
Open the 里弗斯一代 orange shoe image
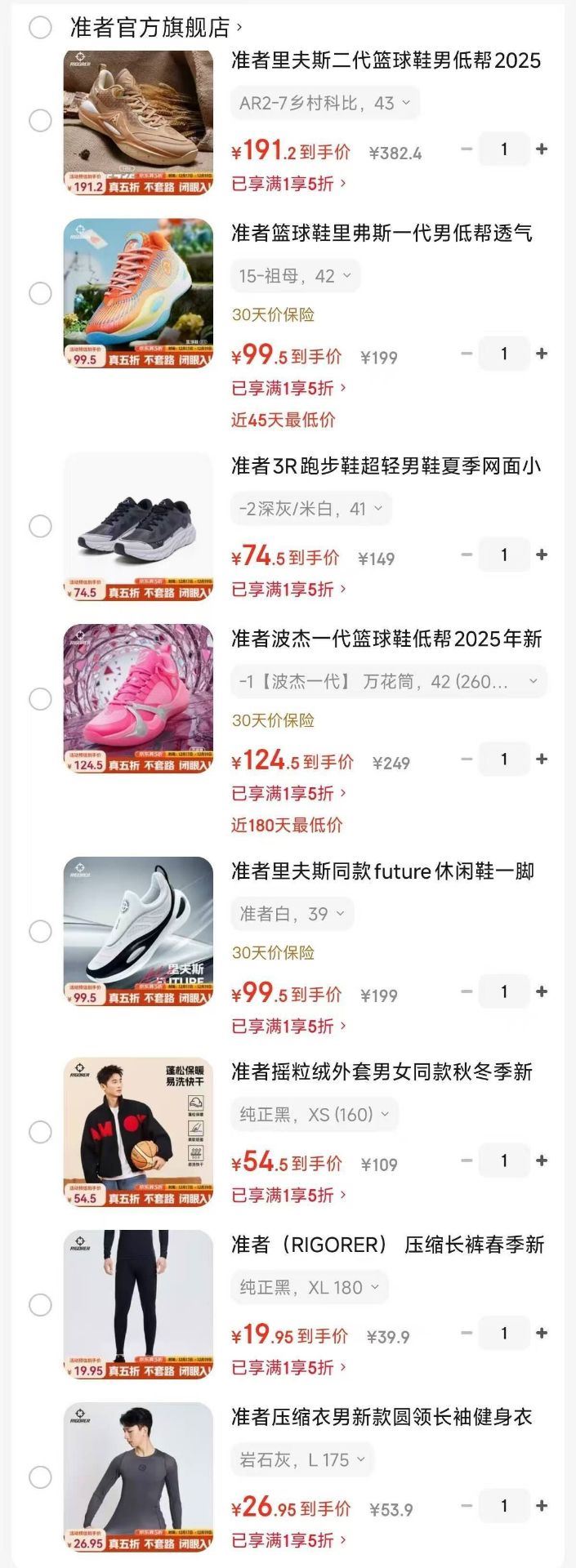(x=138, y=292)
